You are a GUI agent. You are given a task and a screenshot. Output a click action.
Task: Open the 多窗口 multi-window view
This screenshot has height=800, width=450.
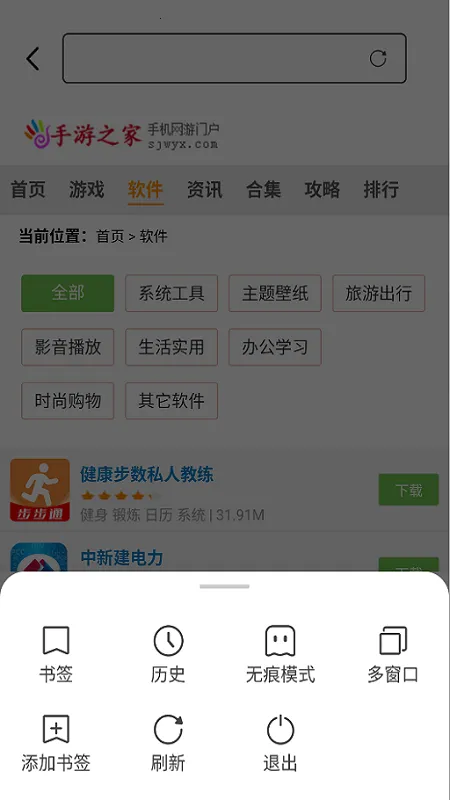point(393,654)
